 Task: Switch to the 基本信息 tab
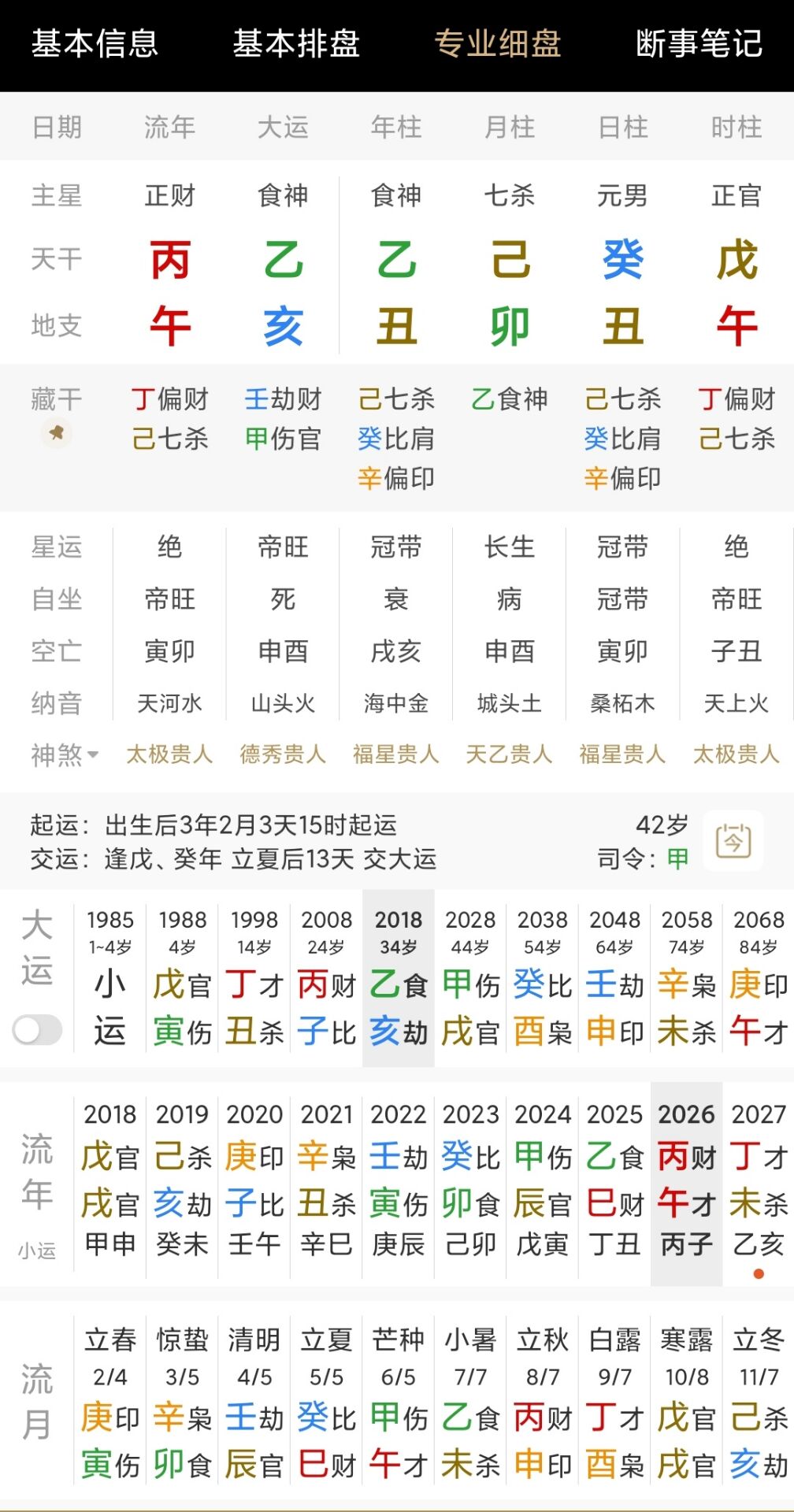click(x=95, y=43)
